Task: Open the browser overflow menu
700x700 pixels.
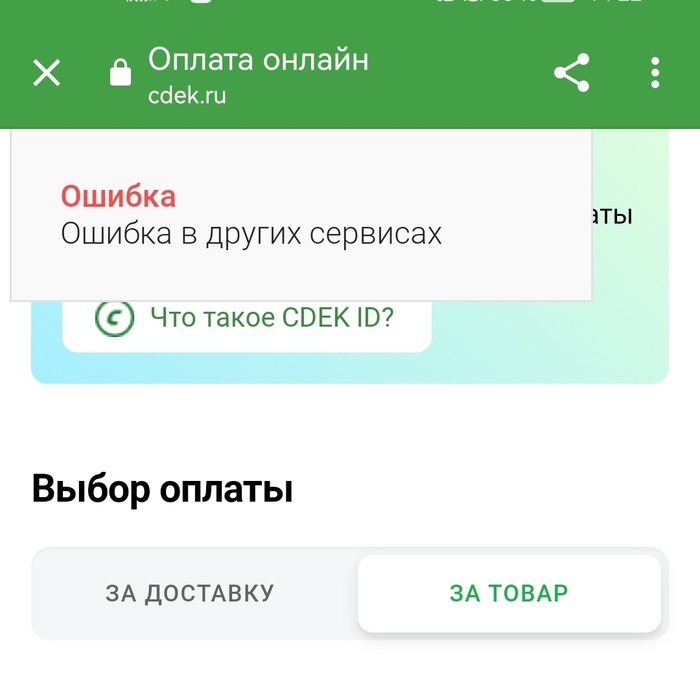Action: [655, 73]
